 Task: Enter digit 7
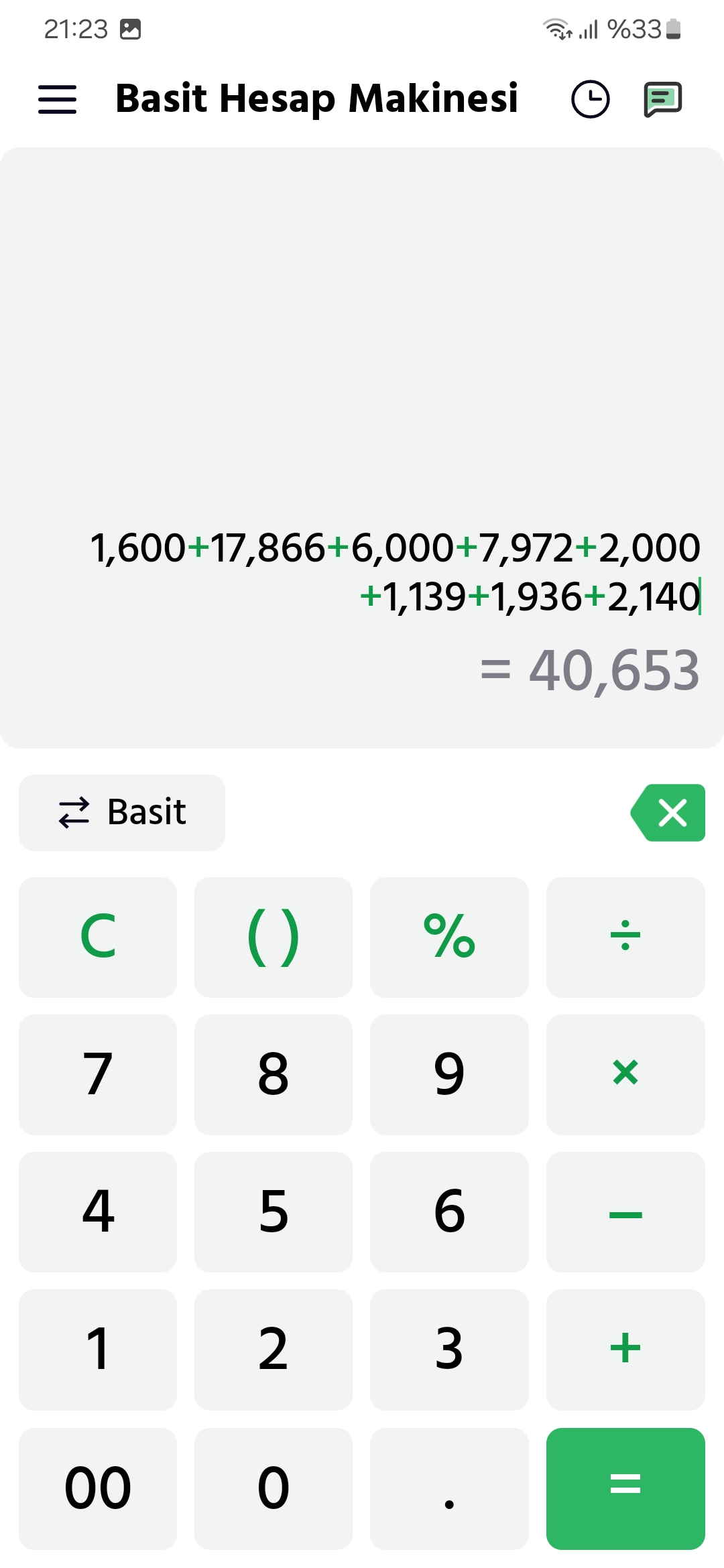pos(98,1074)
